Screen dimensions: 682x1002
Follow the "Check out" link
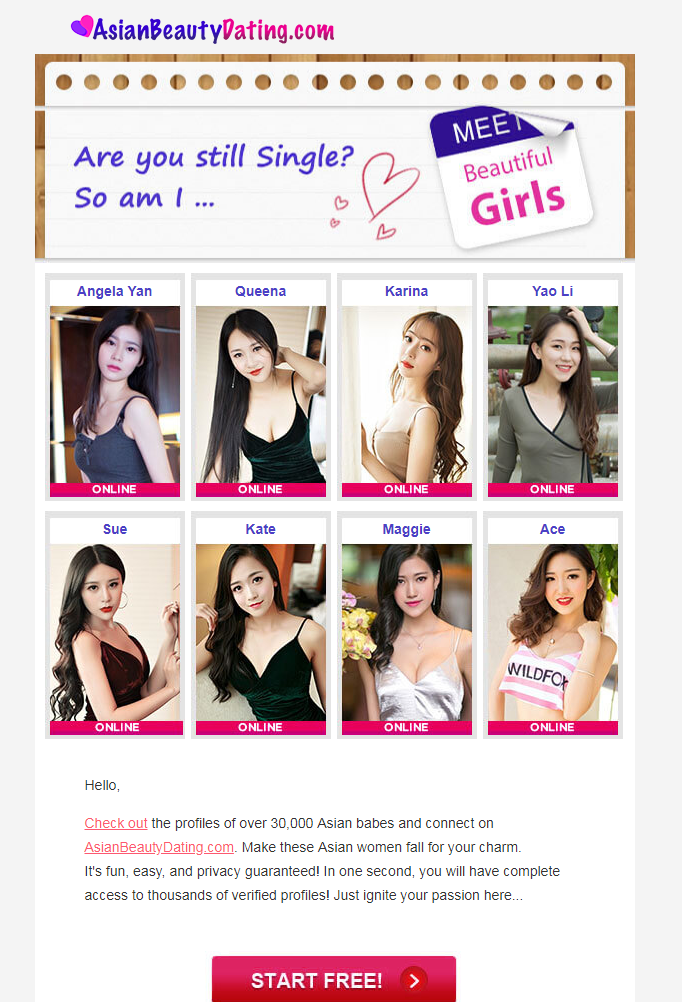coord(116,824)
